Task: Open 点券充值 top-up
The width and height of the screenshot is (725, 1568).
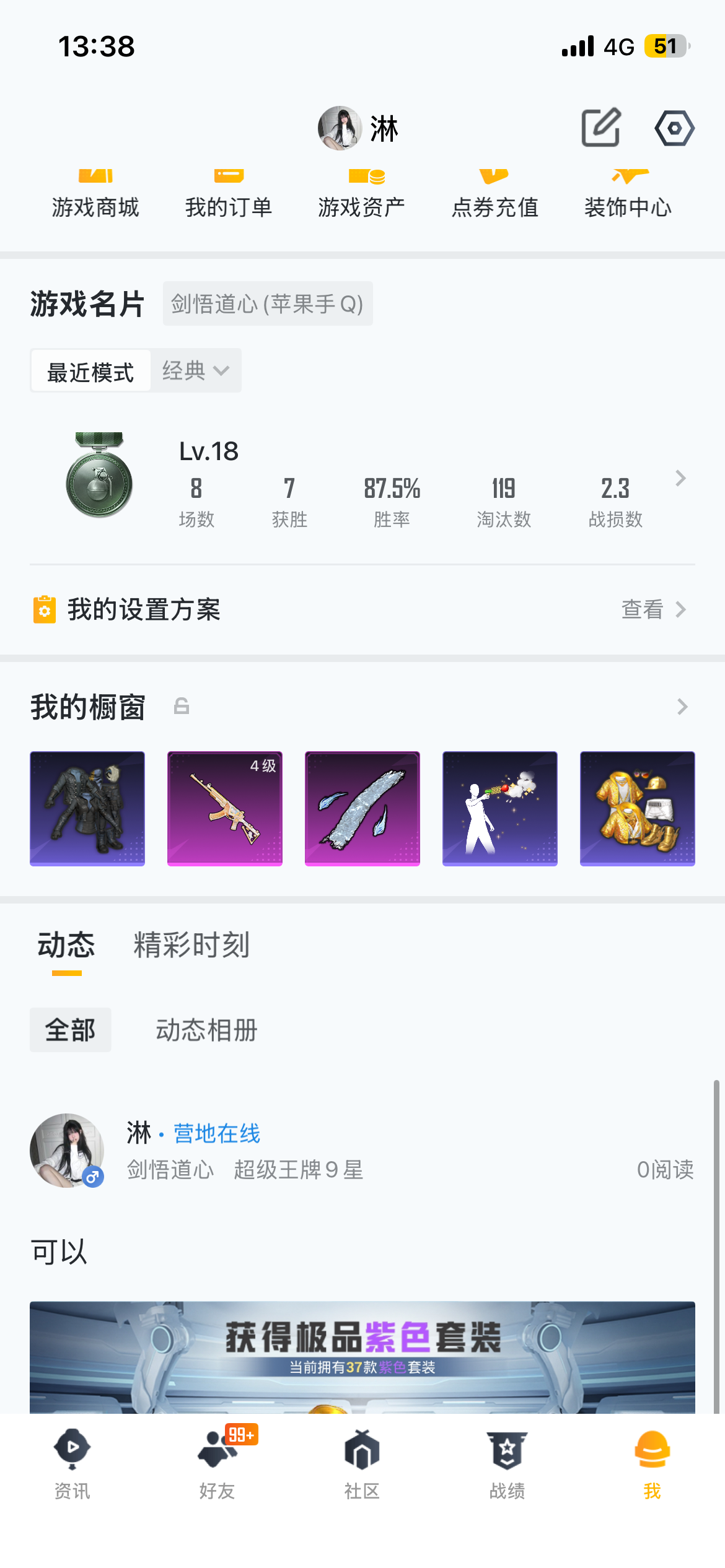Action: (495, 198)
